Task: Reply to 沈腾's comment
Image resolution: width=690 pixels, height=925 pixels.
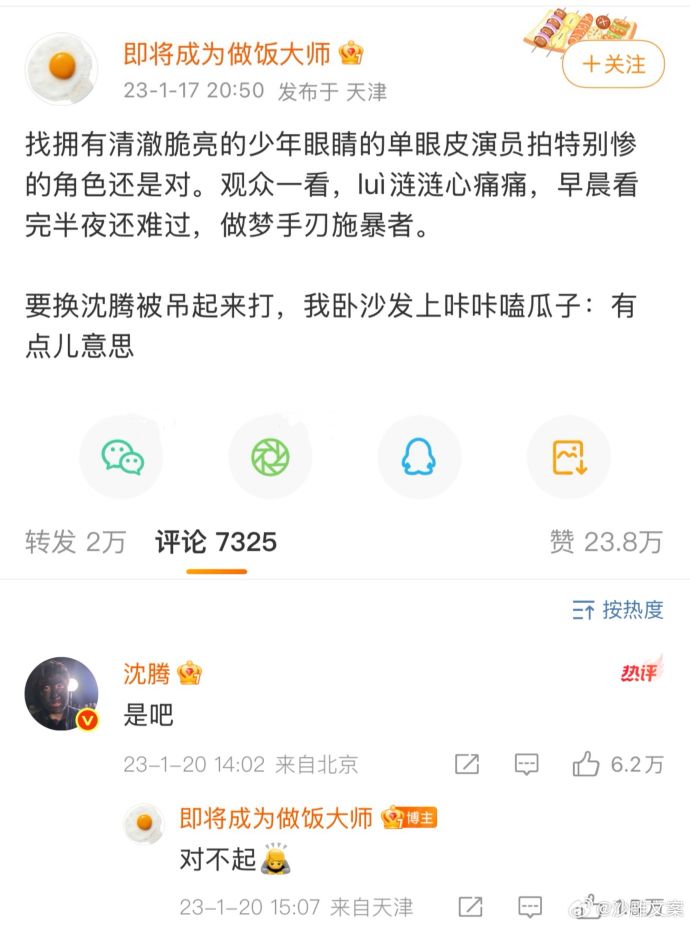Action: pos(527,765)
